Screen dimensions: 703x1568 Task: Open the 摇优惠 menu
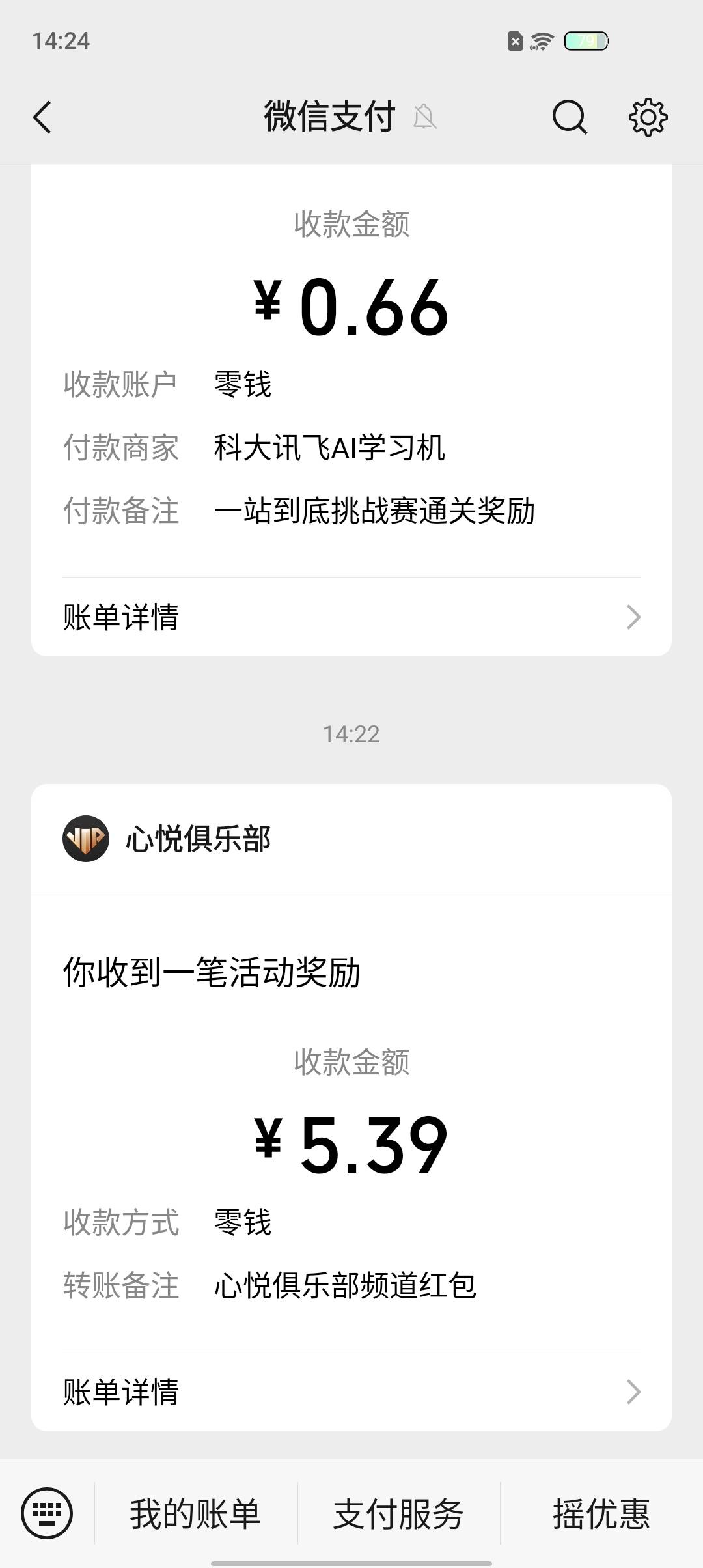click(x=601, y=1513)
